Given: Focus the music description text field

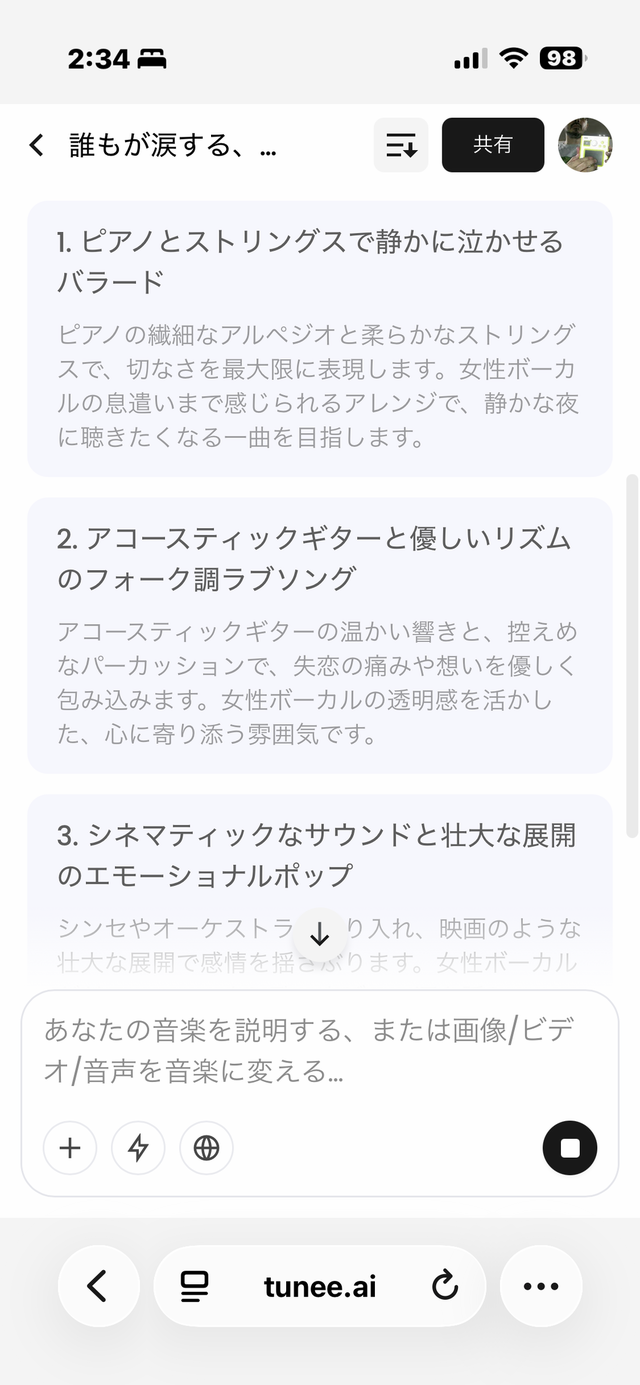Looking at the screenshot, I should pos(319,1050).
